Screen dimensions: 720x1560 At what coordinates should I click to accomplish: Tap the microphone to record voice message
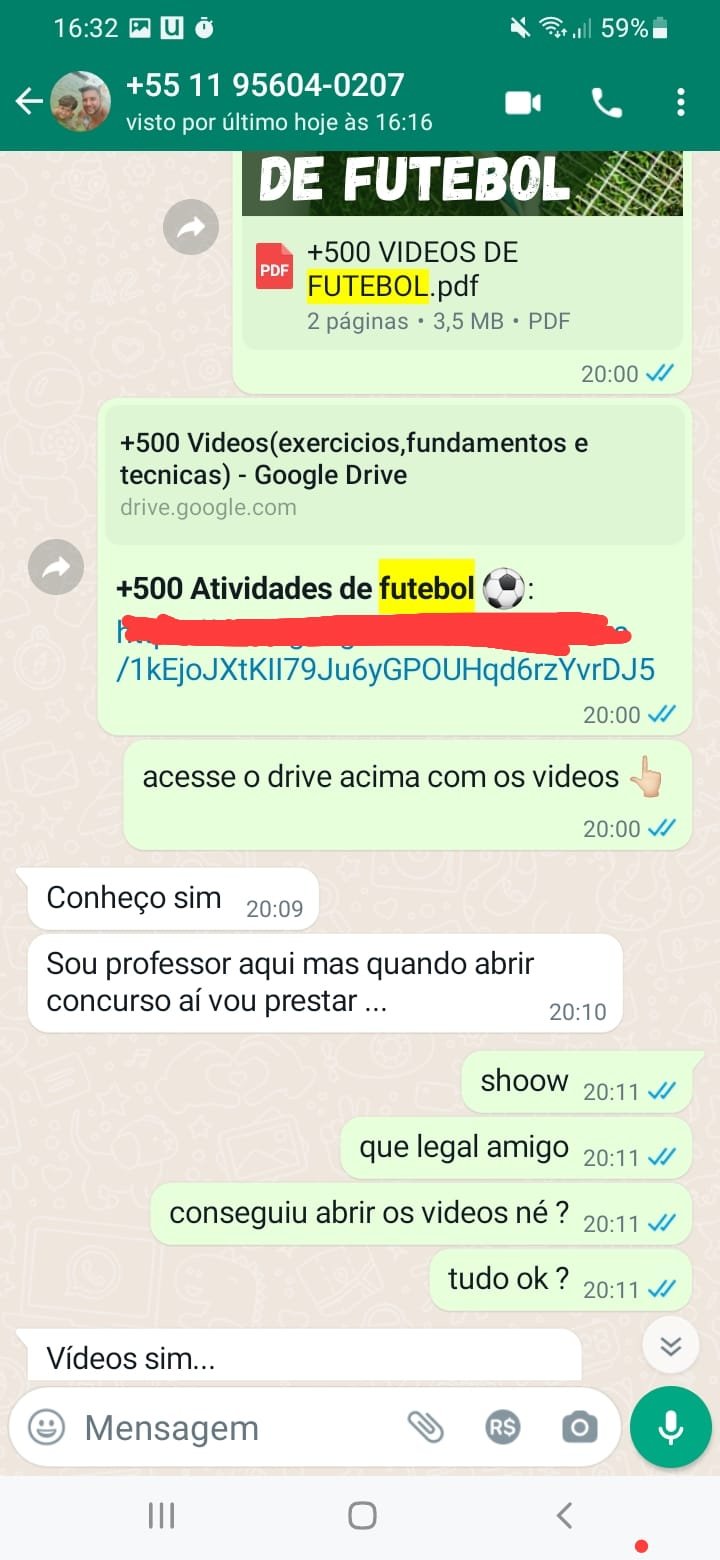click(x=670, y=1428)
